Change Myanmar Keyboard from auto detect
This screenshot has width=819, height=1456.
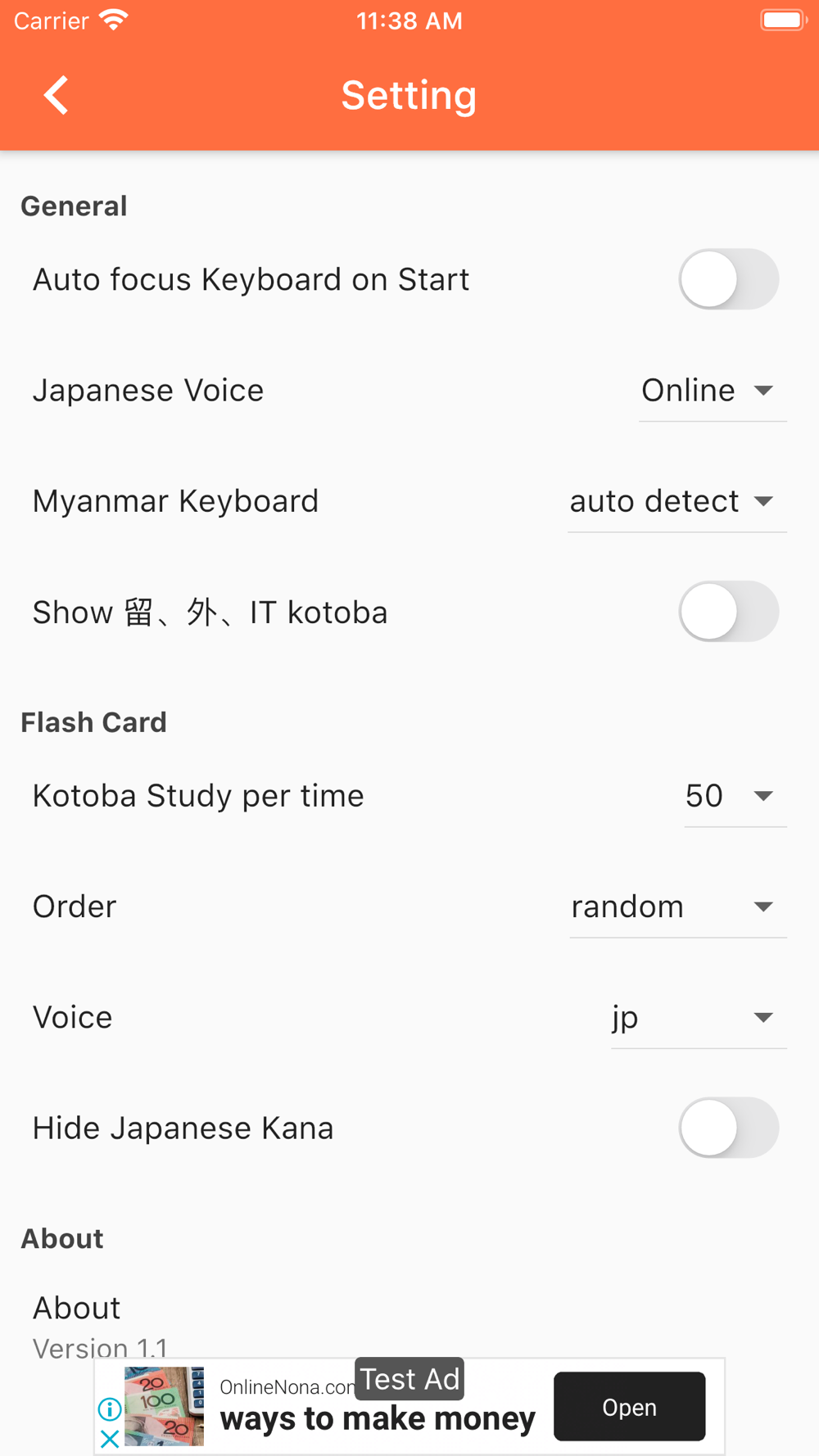click(676, 501)
